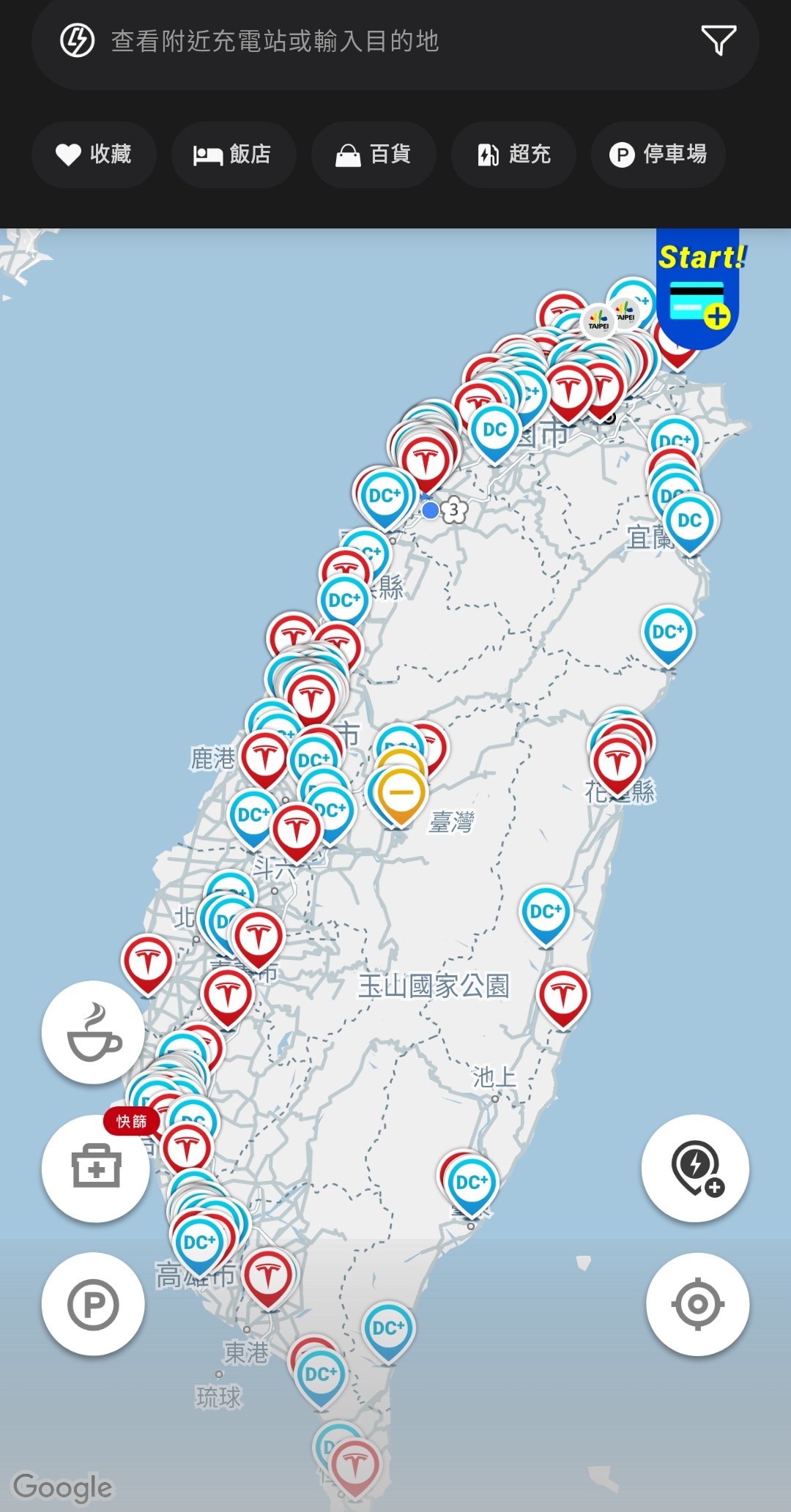
Task: Filter by 飯店 hotels chip
Action: [233, 154]
